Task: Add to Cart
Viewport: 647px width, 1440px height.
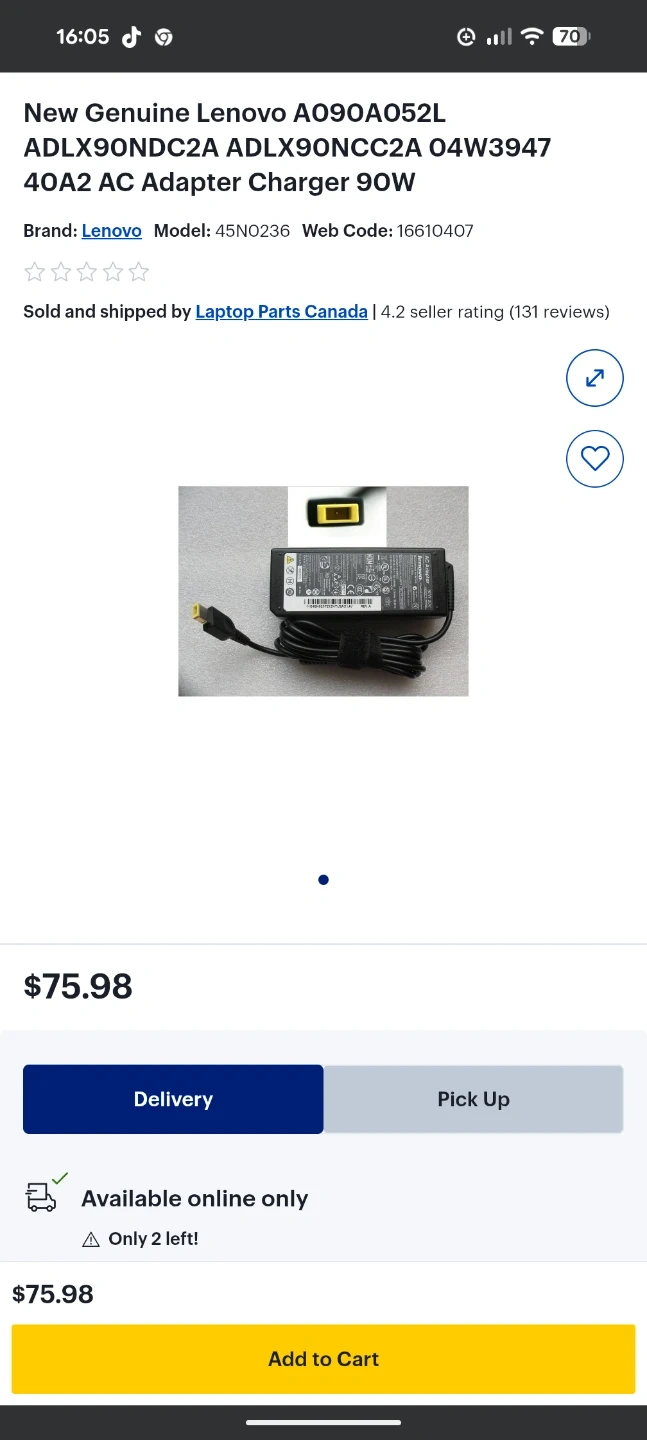Action: coord(323,1359)
